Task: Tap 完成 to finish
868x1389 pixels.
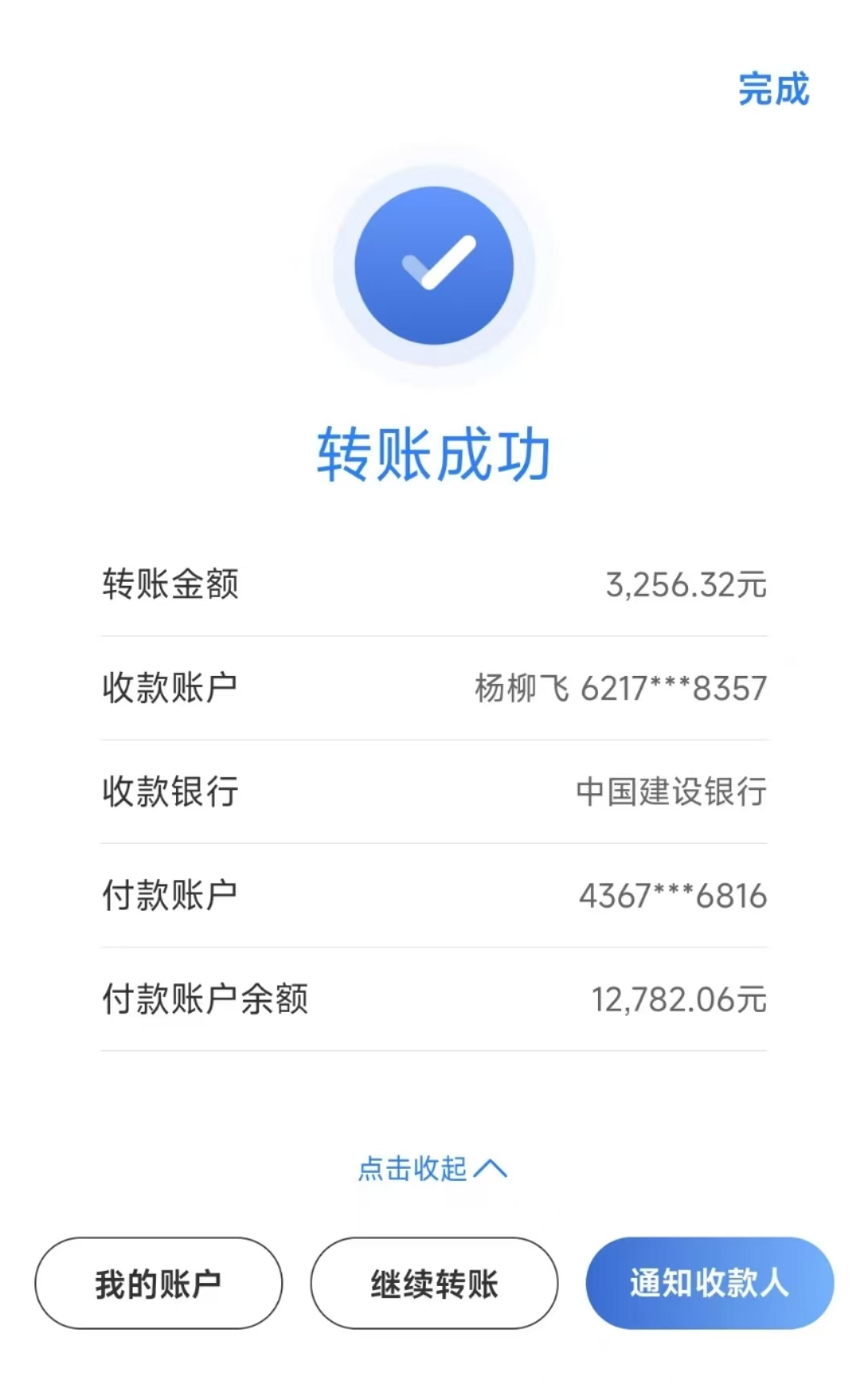Action: [773, 88]
